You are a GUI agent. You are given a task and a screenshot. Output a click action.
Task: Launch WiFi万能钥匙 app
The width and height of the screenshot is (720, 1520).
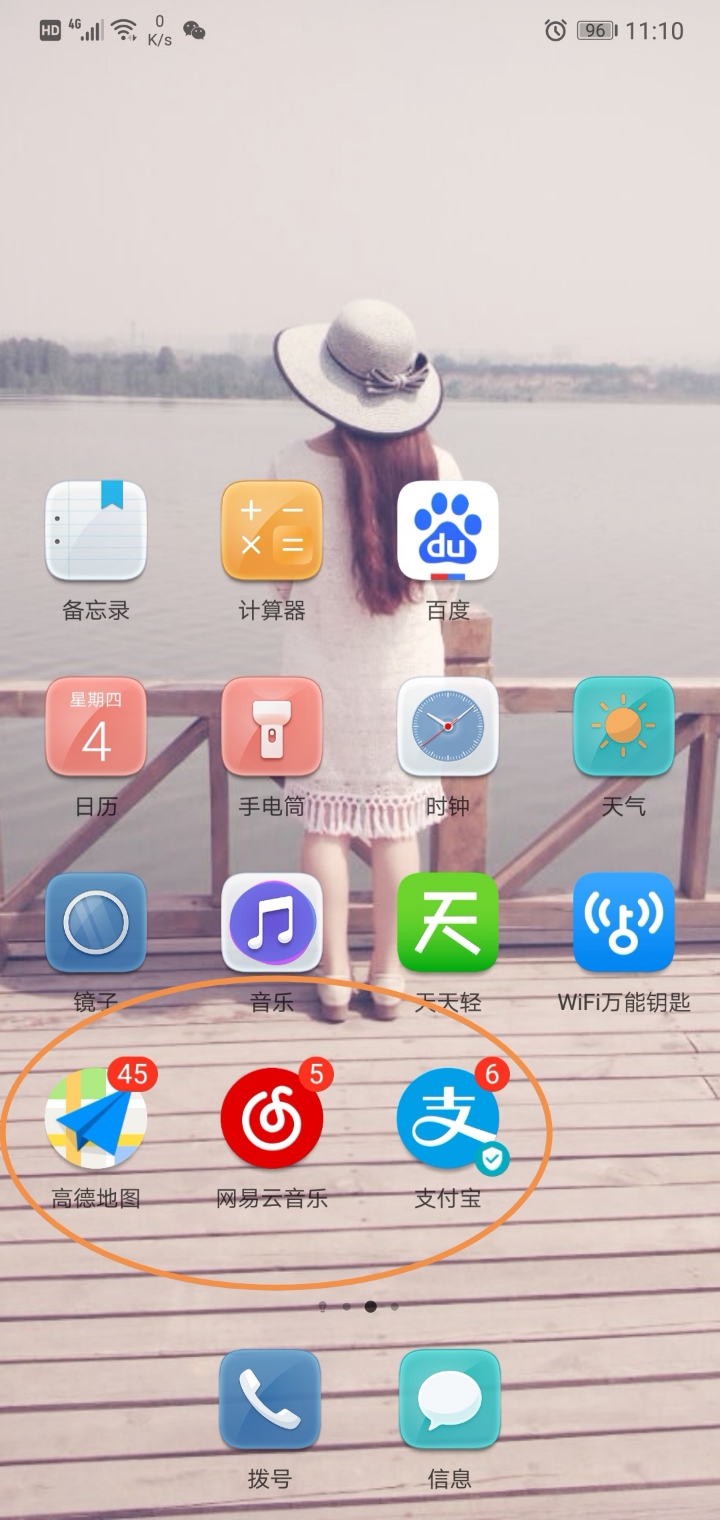(624, 923)
